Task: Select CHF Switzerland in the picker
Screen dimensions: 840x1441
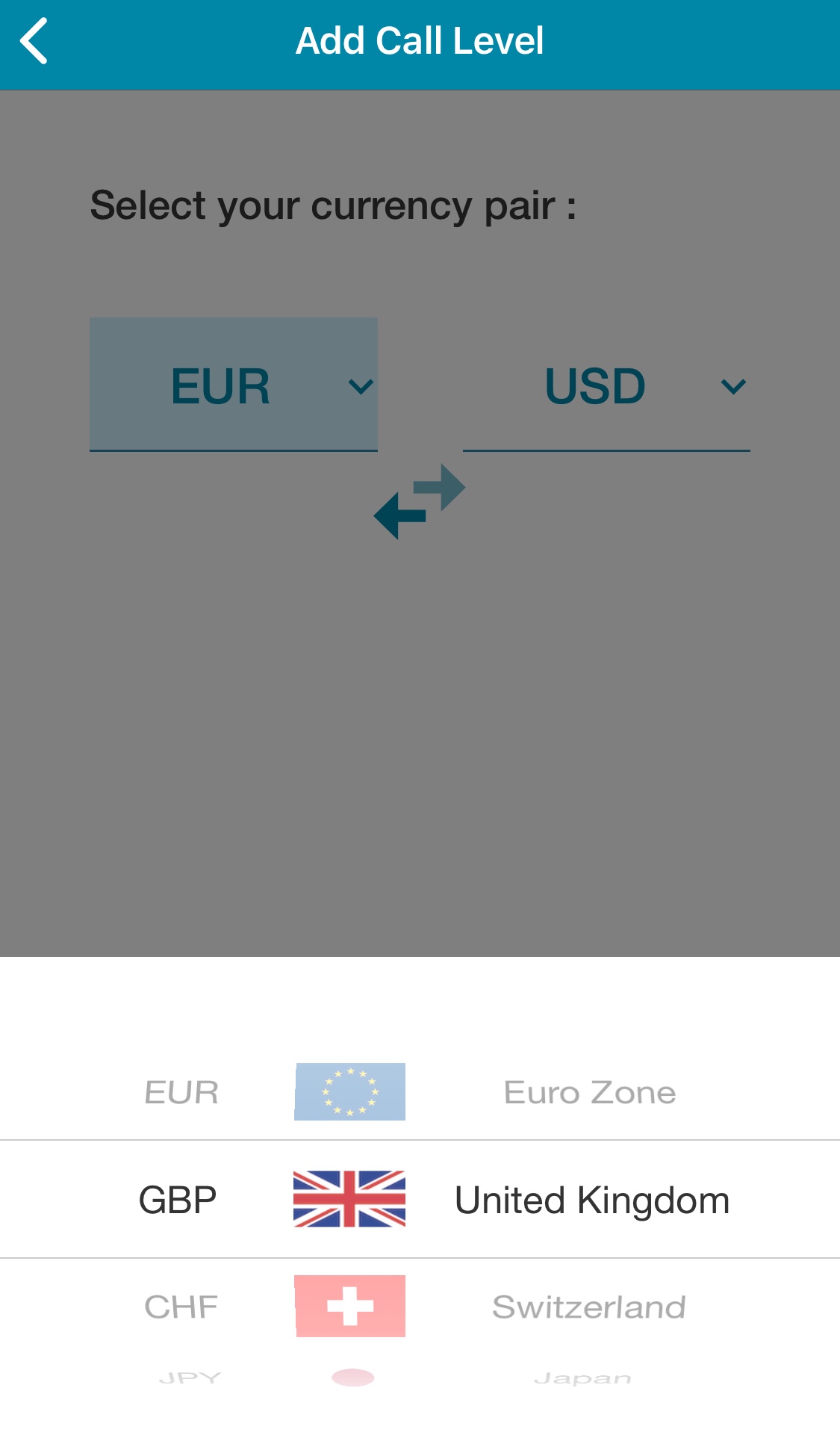Action: [420, 1307]
